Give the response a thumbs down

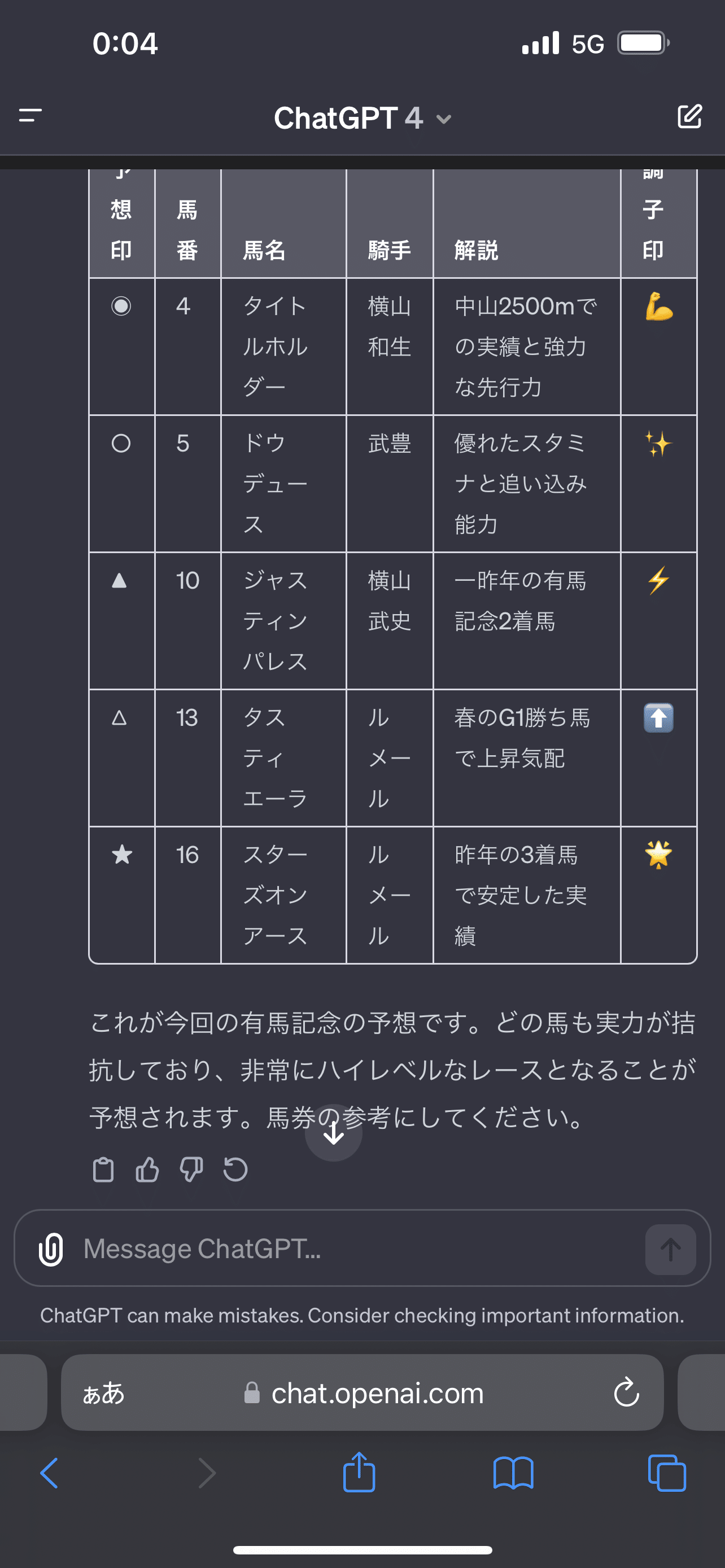point(191,1170)
